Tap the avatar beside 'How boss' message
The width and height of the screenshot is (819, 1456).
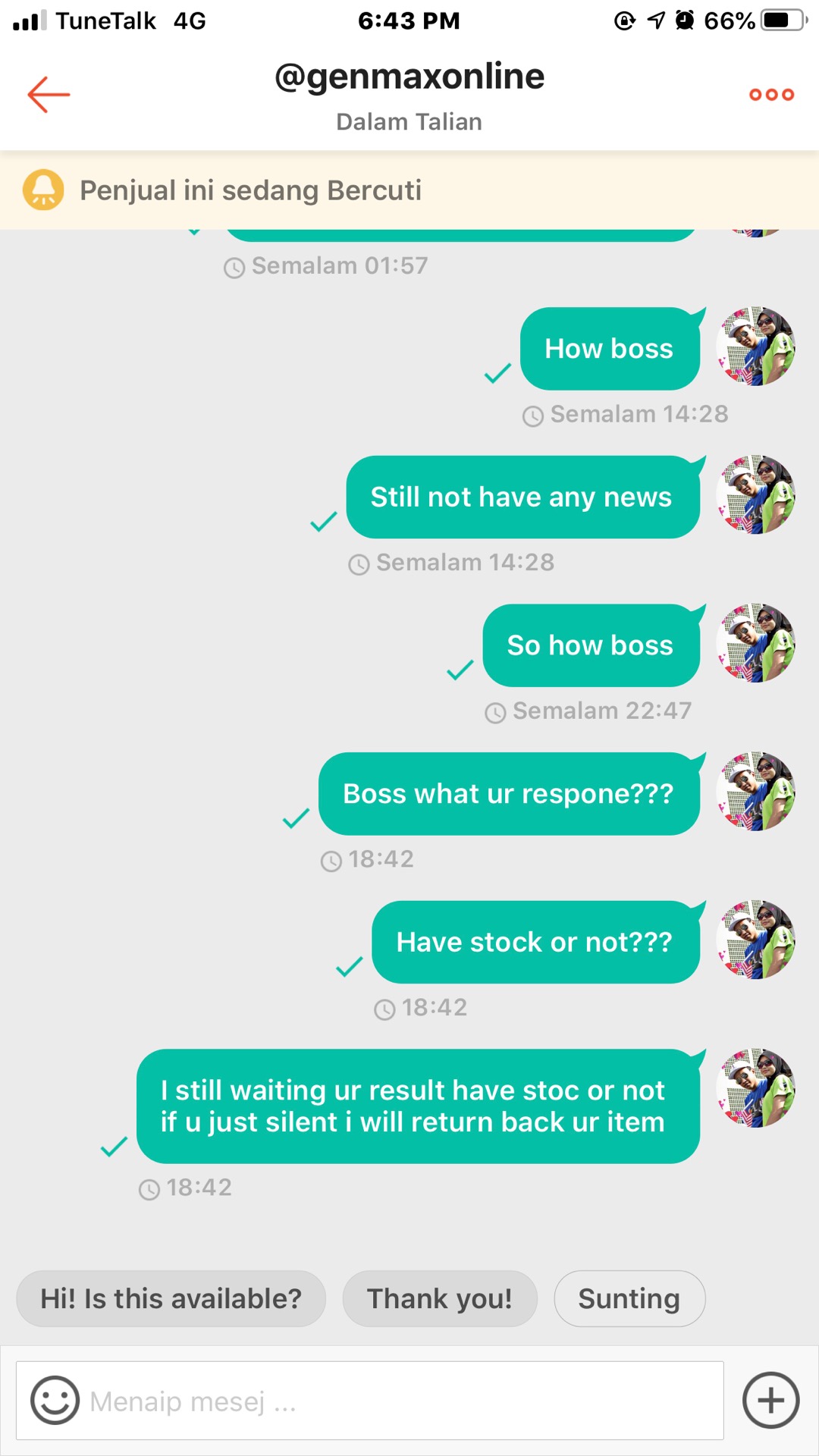coord(755,347)
